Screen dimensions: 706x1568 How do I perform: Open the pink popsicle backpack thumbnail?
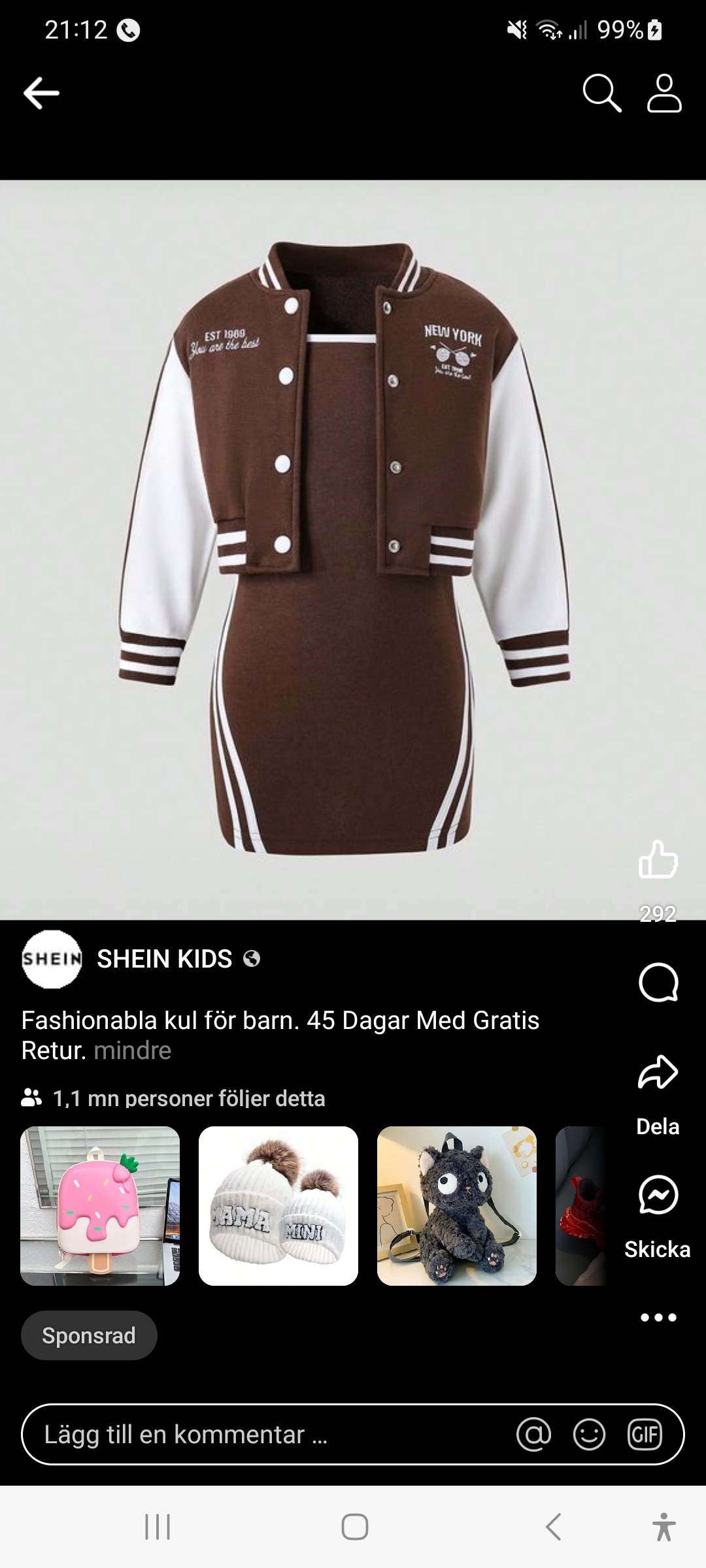100,1206
